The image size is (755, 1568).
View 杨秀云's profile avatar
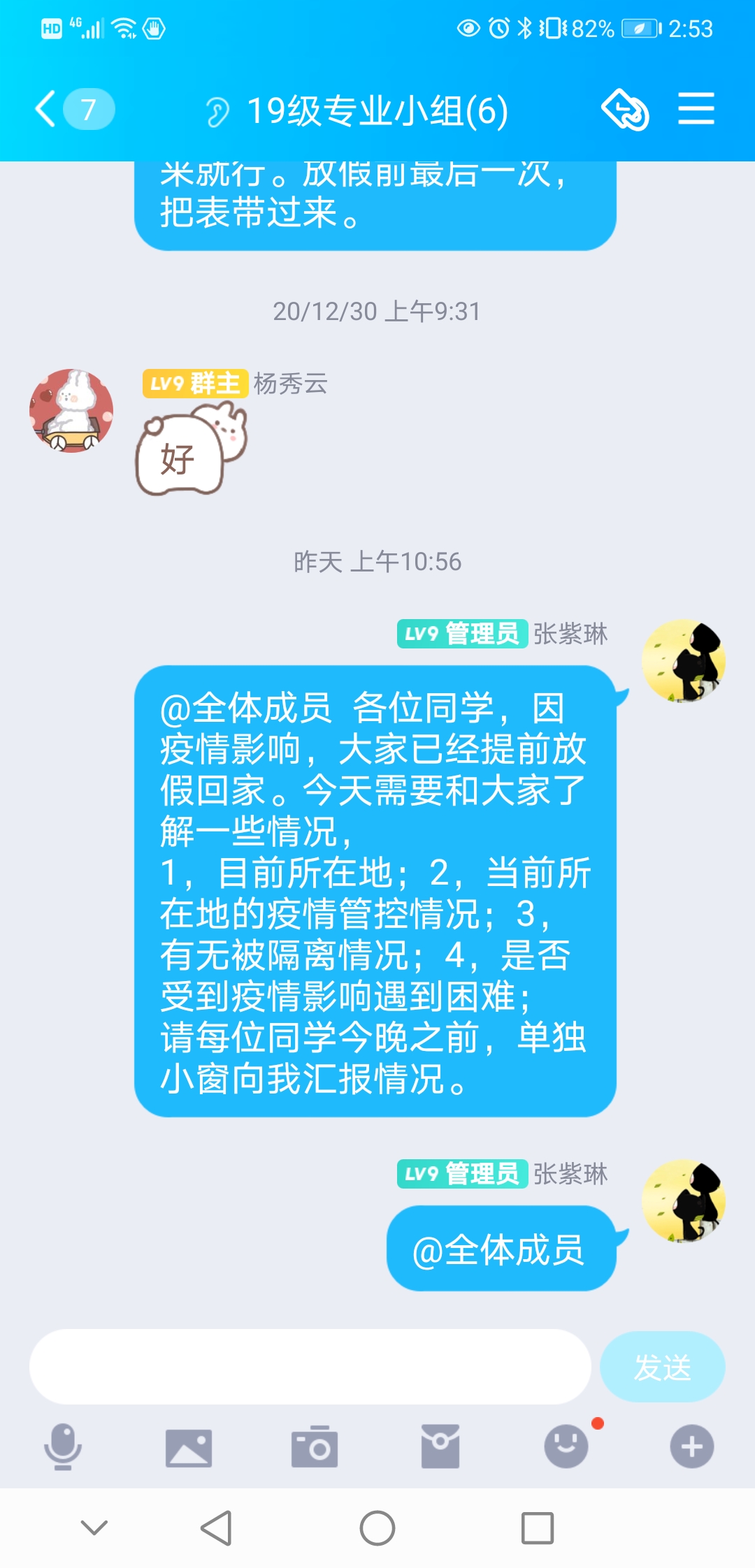click(x=71, y=411)
